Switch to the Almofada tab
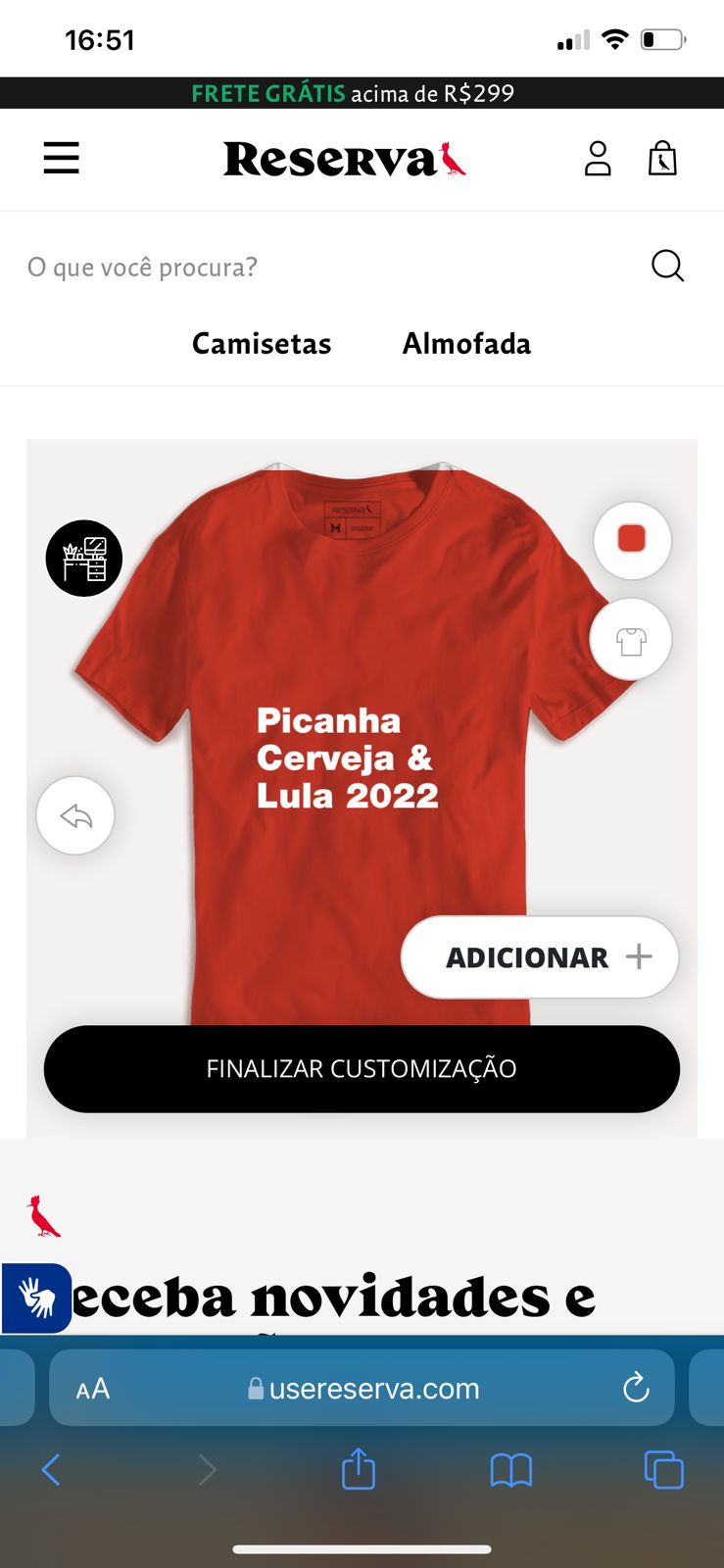724x1568 pixels. (x=466, y=344)
